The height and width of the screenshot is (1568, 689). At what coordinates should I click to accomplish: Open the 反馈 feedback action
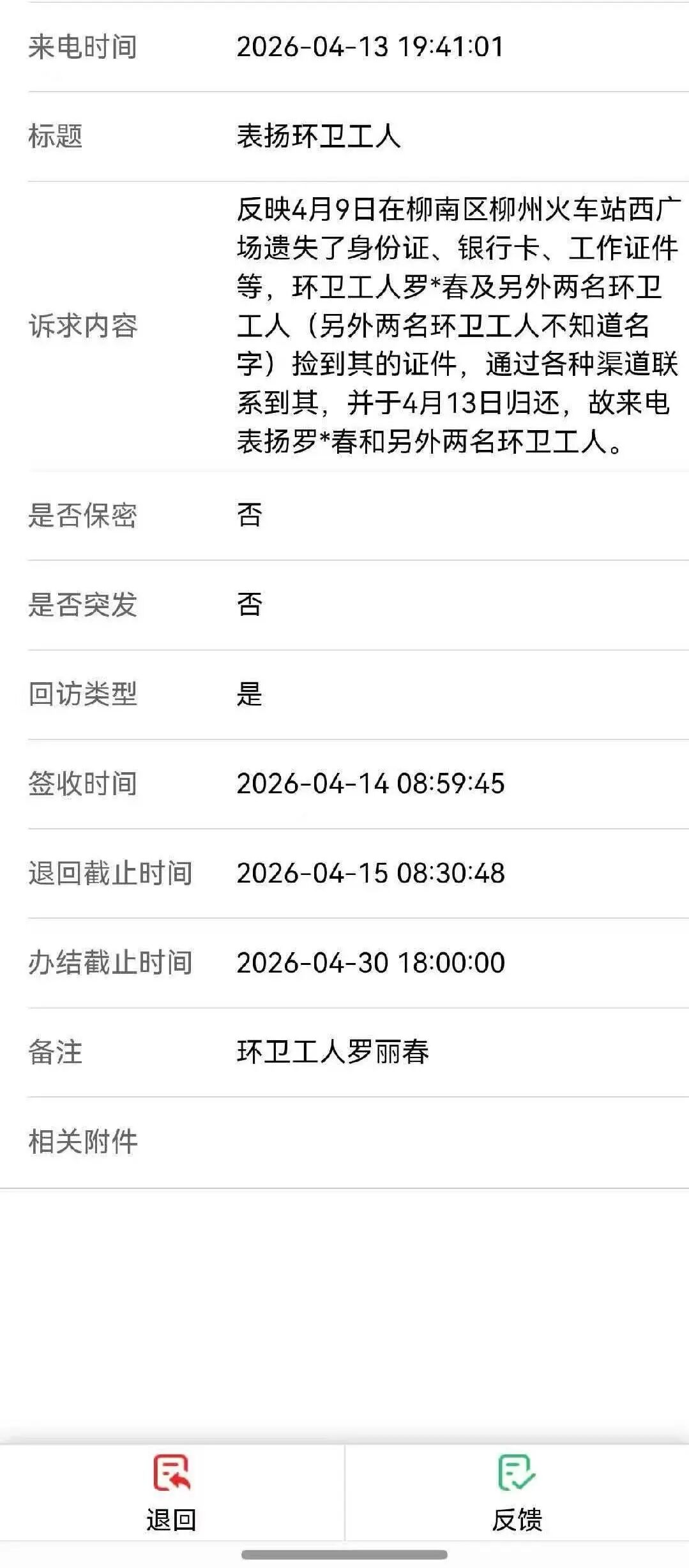[517, 1492]
